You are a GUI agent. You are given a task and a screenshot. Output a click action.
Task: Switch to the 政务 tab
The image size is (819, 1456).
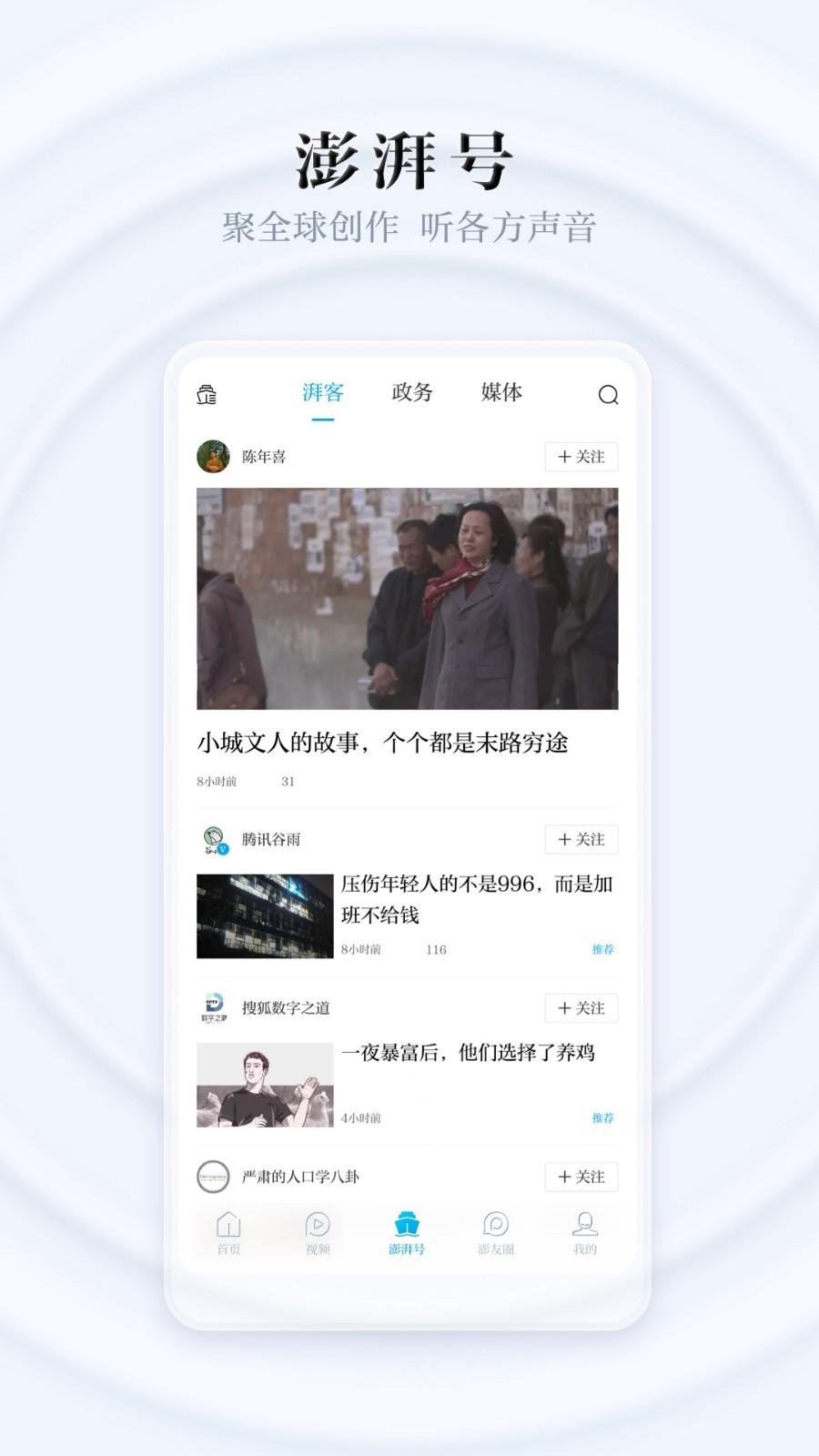409,395
